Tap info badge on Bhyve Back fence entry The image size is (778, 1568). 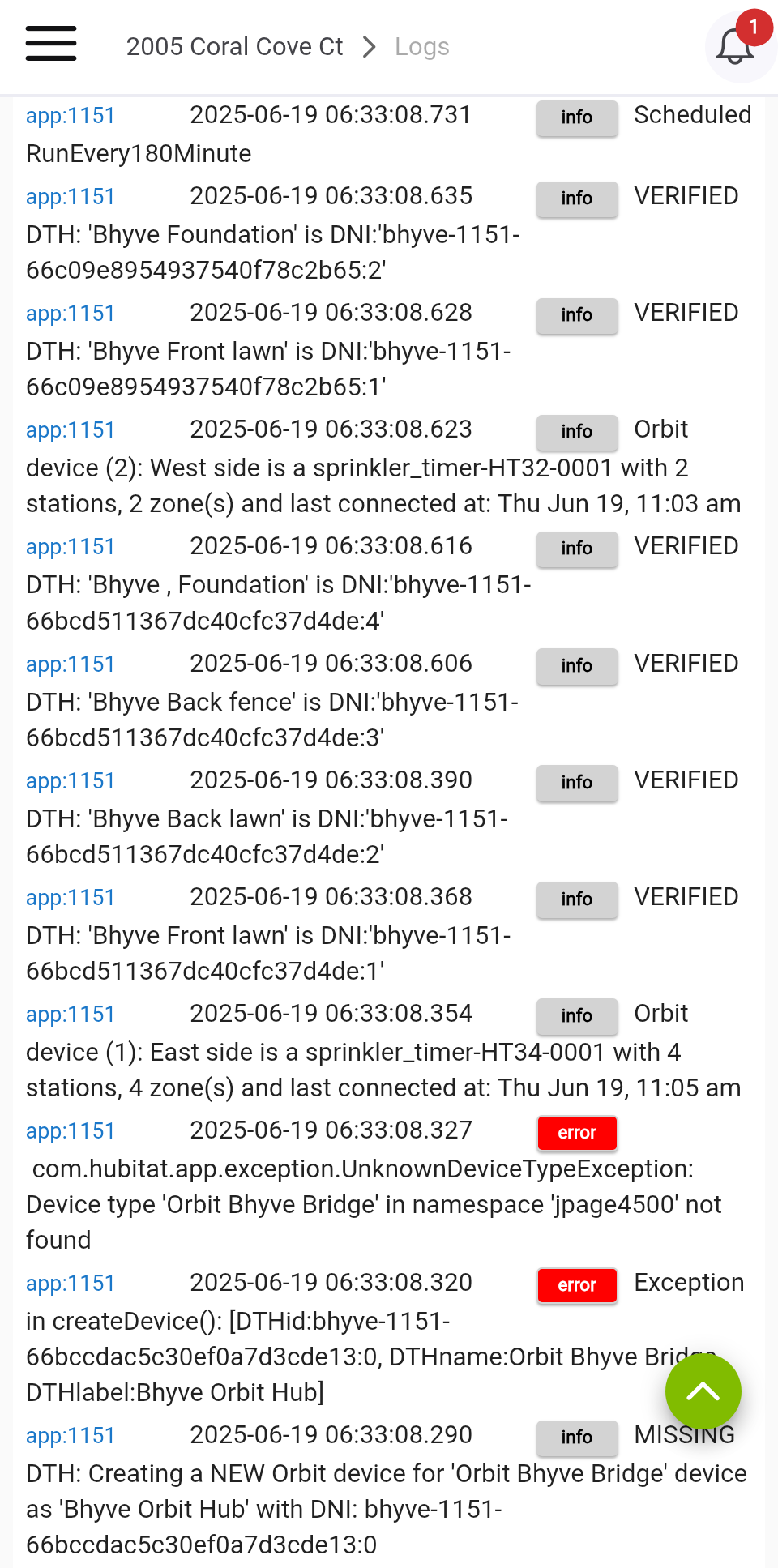pos(577,666)
